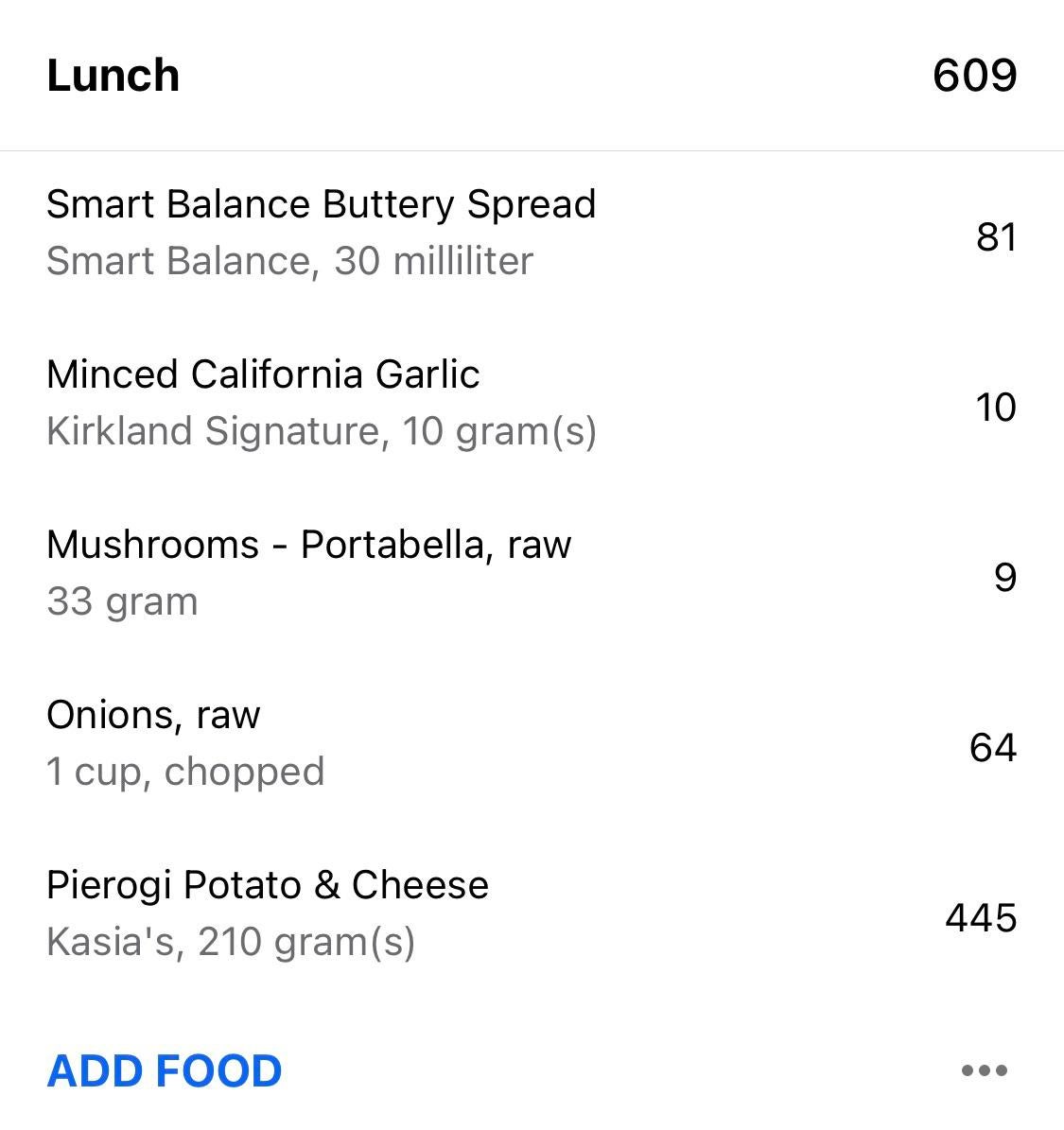Viewport: 1064px width, 1130px height.
Task: Open Smart Balance Buttery Spread entry
Action: click(322, 233)
